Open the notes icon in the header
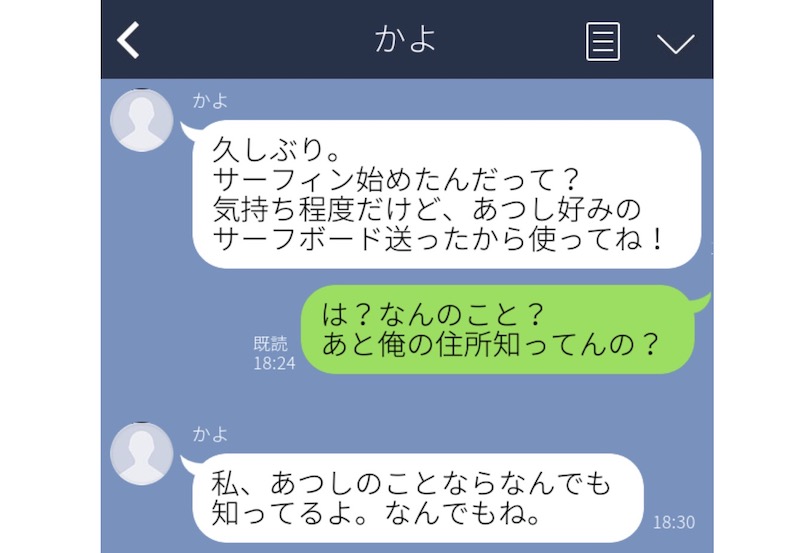Screen dimensions: 800x553 602,42
